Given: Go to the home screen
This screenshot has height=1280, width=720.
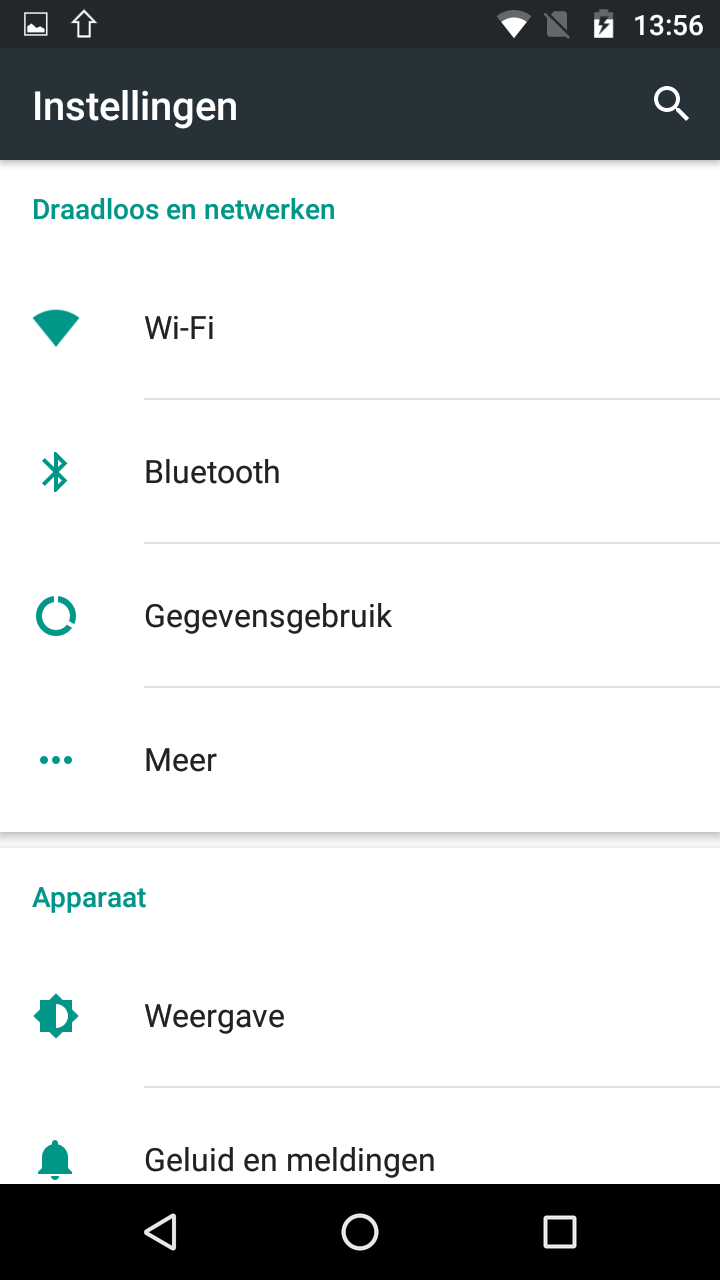Looking at the screenshot, I should point(360,1232).
